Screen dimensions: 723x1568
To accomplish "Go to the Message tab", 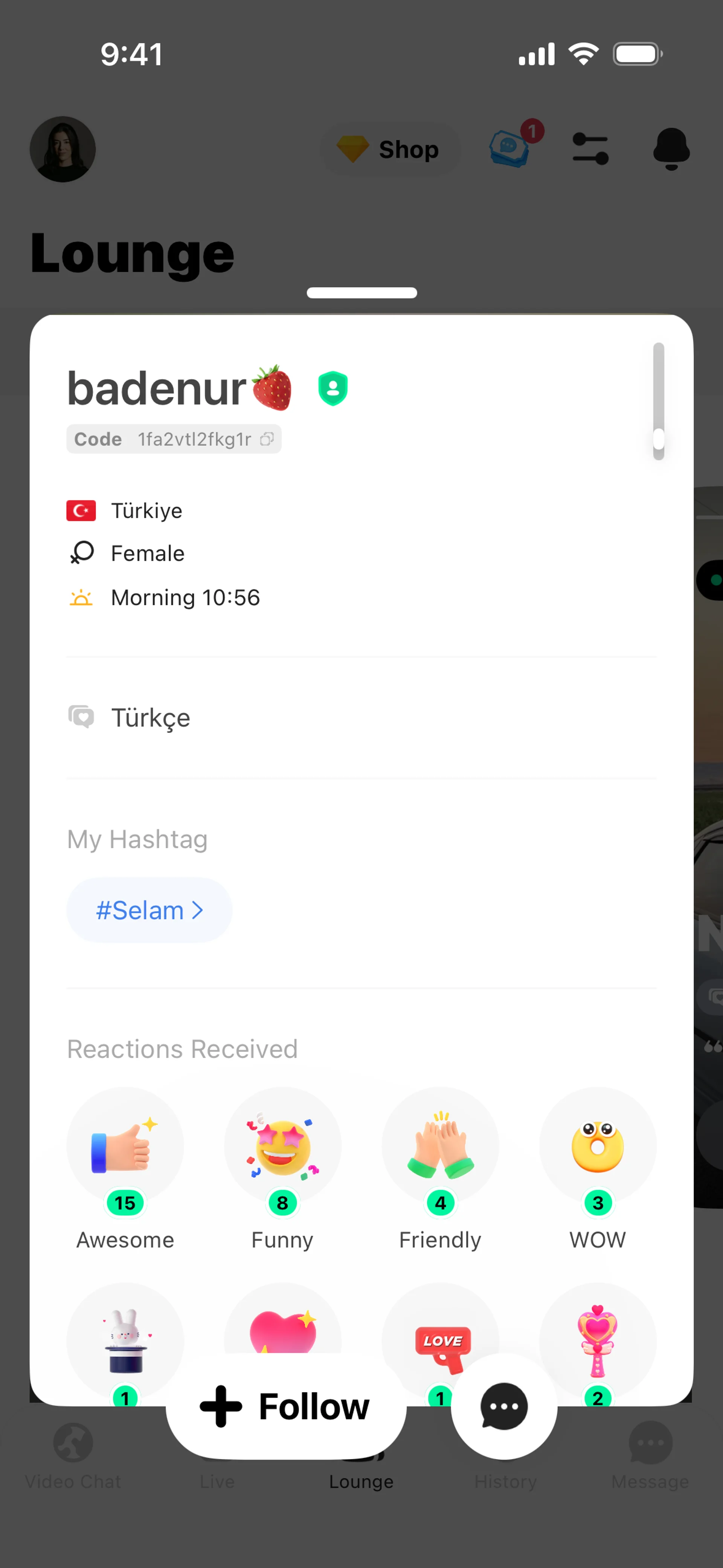I will click(x=650, y=1455).
